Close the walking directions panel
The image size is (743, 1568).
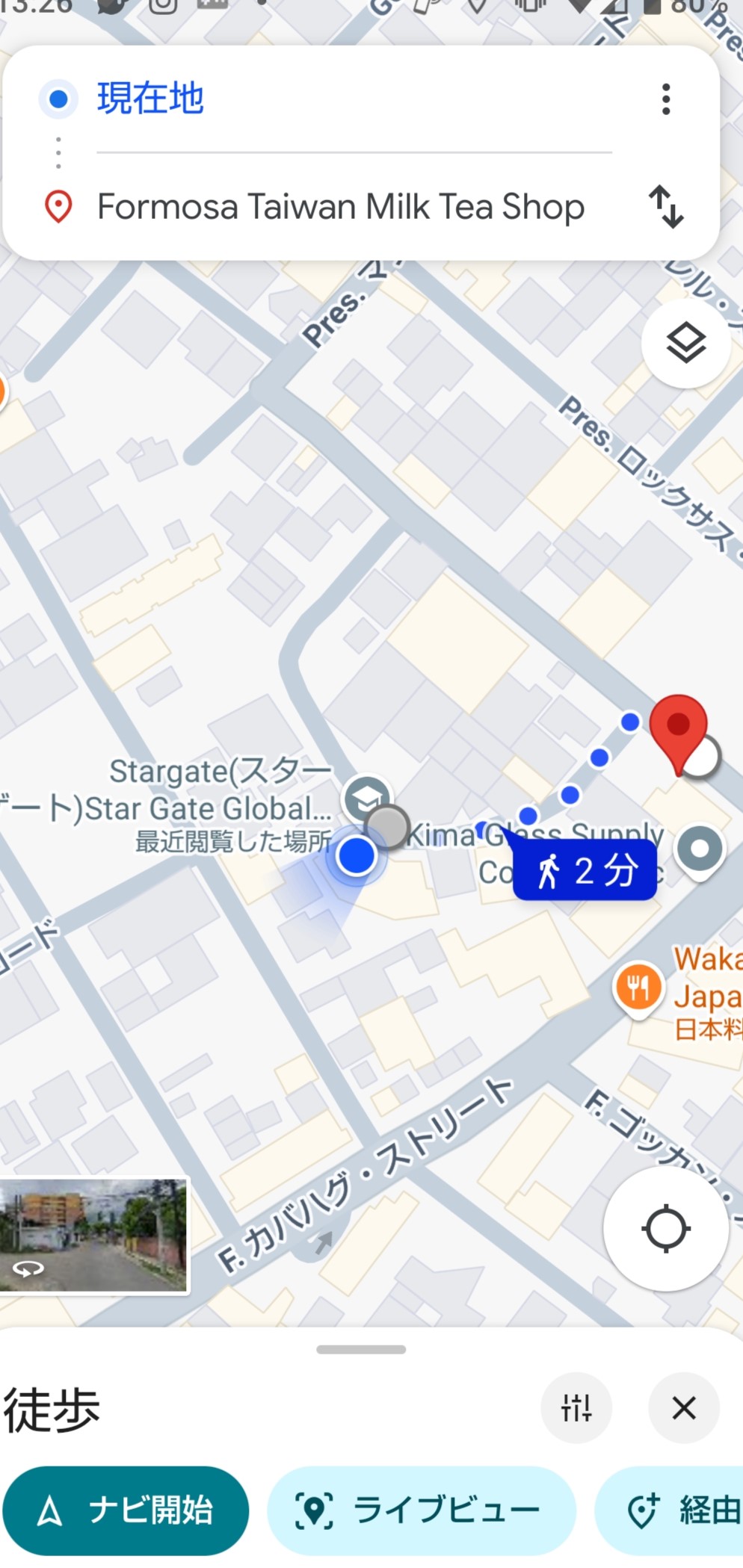[x=684, y=1408]
